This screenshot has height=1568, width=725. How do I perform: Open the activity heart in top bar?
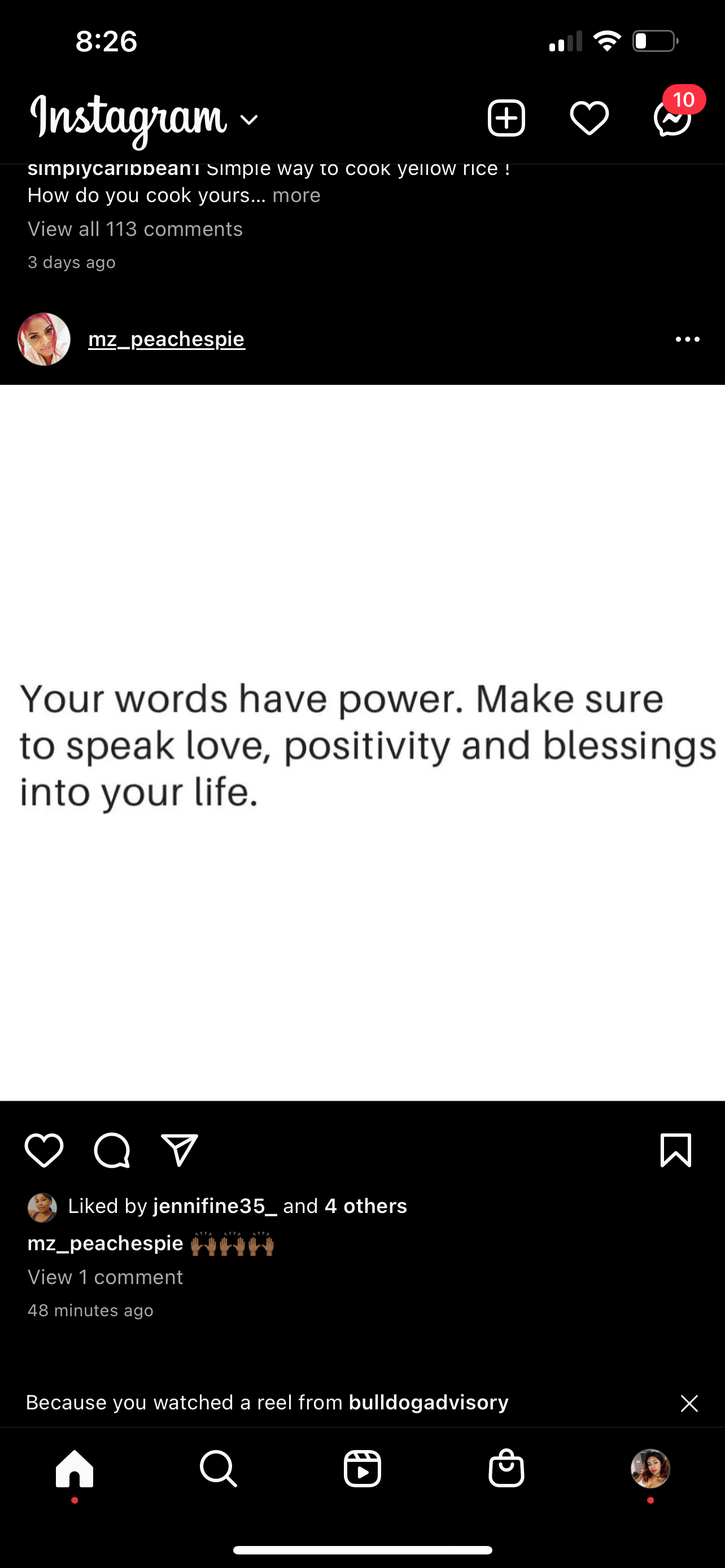click(x=589, y=117)
